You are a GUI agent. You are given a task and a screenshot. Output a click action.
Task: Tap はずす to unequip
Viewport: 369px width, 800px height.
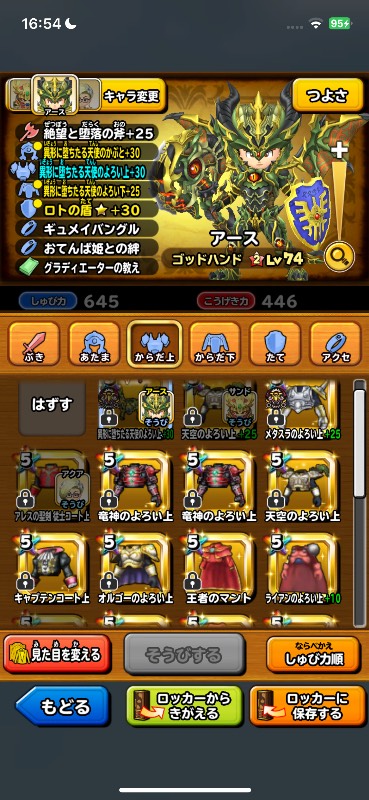[x=51, y=406]
